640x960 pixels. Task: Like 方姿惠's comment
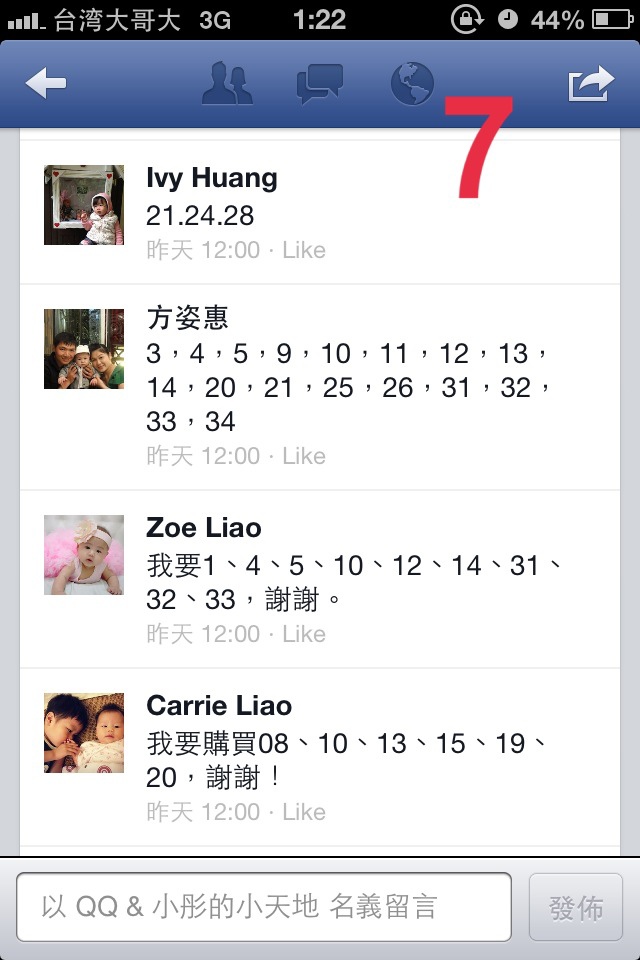[304, 456]
